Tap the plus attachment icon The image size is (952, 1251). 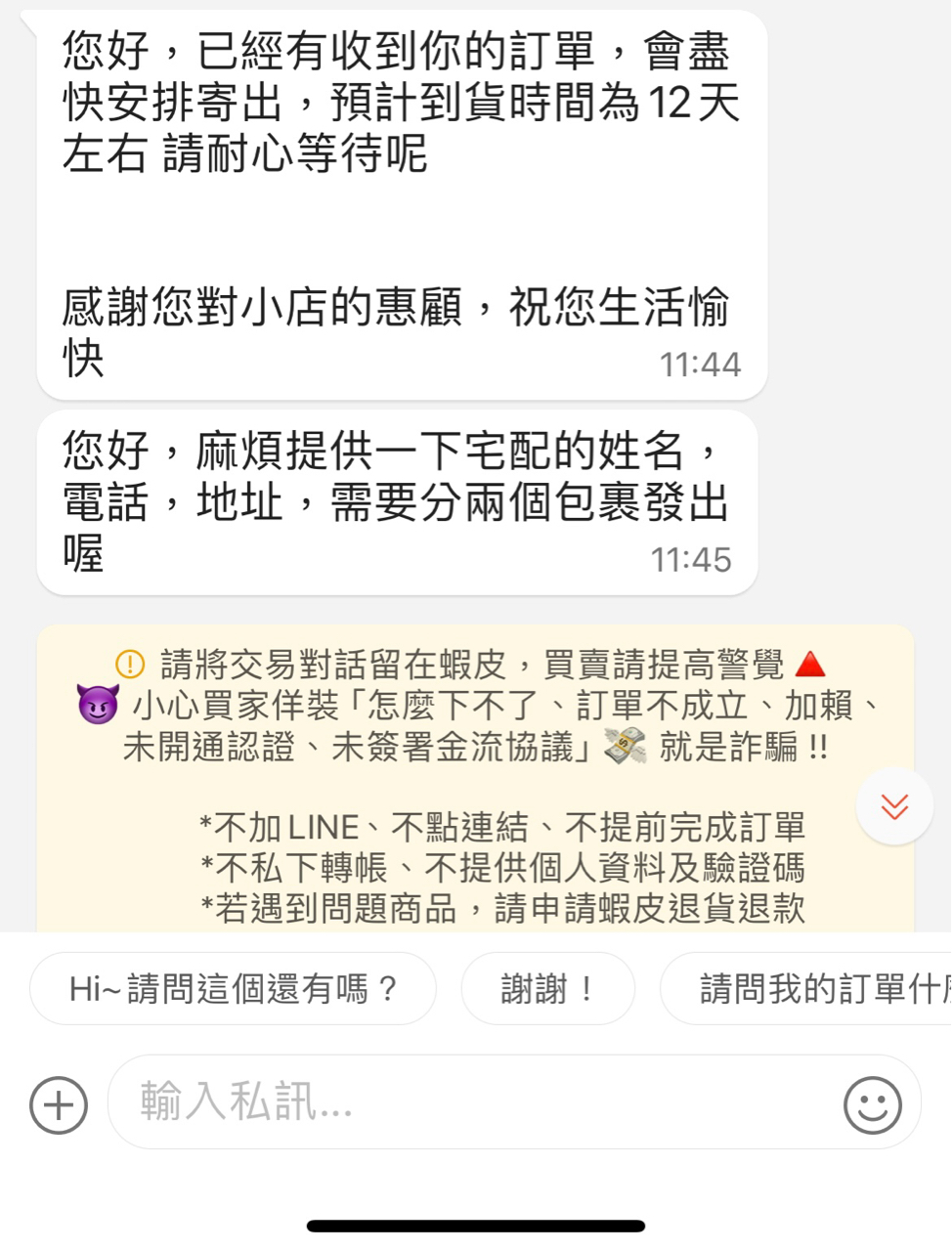click(x=59, y=1104)
